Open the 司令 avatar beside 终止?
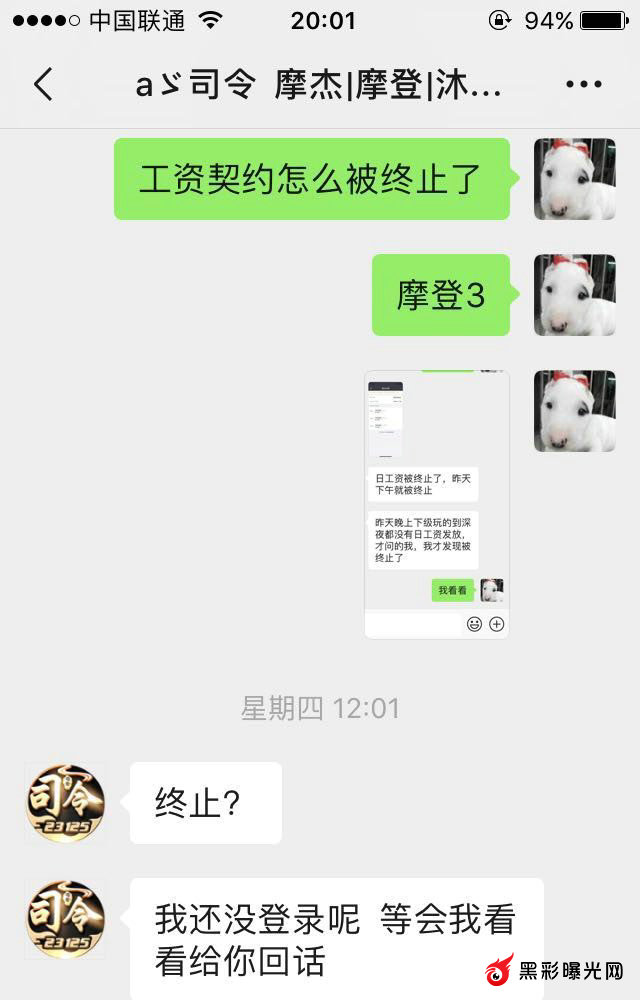The height and width of the screenshot is (1000, 640). tap(65, 803)
